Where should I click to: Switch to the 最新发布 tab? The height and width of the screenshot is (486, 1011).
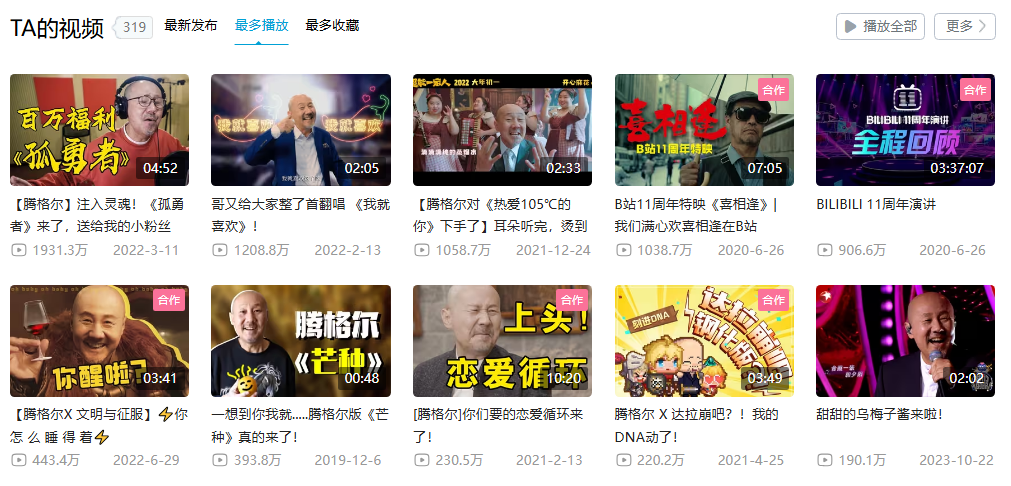[190, 26]
